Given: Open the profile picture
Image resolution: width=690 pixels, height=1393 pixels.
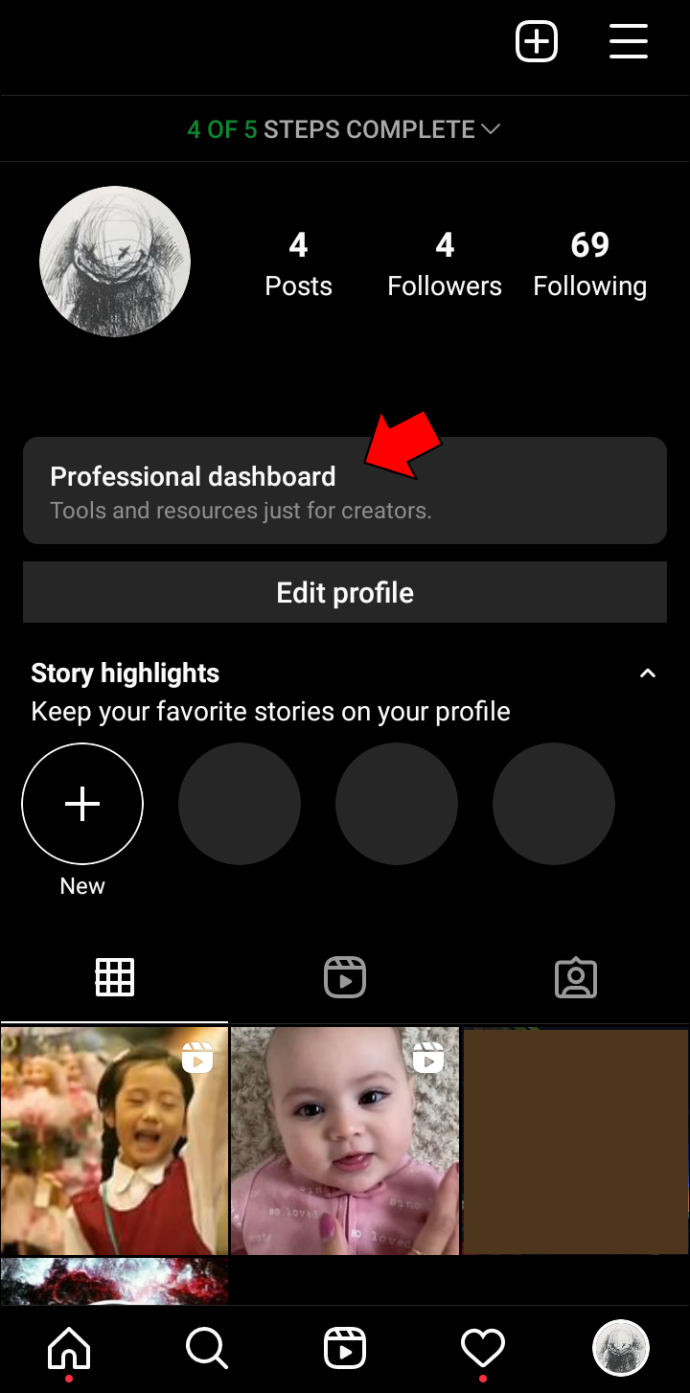Looking at the screenshot, I should click(115, 261).
